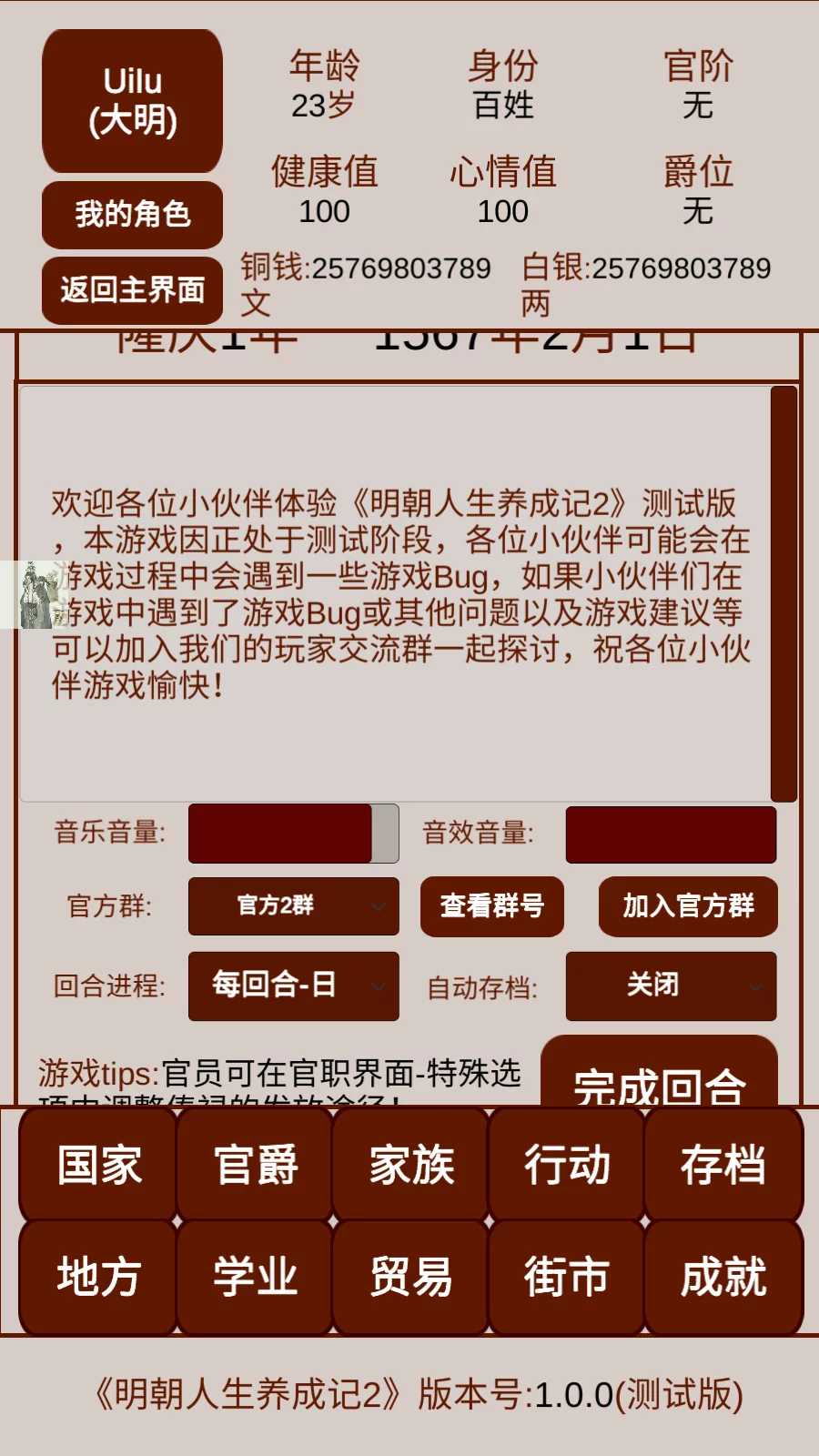Open the 官爵 menu

point(255,1165)
